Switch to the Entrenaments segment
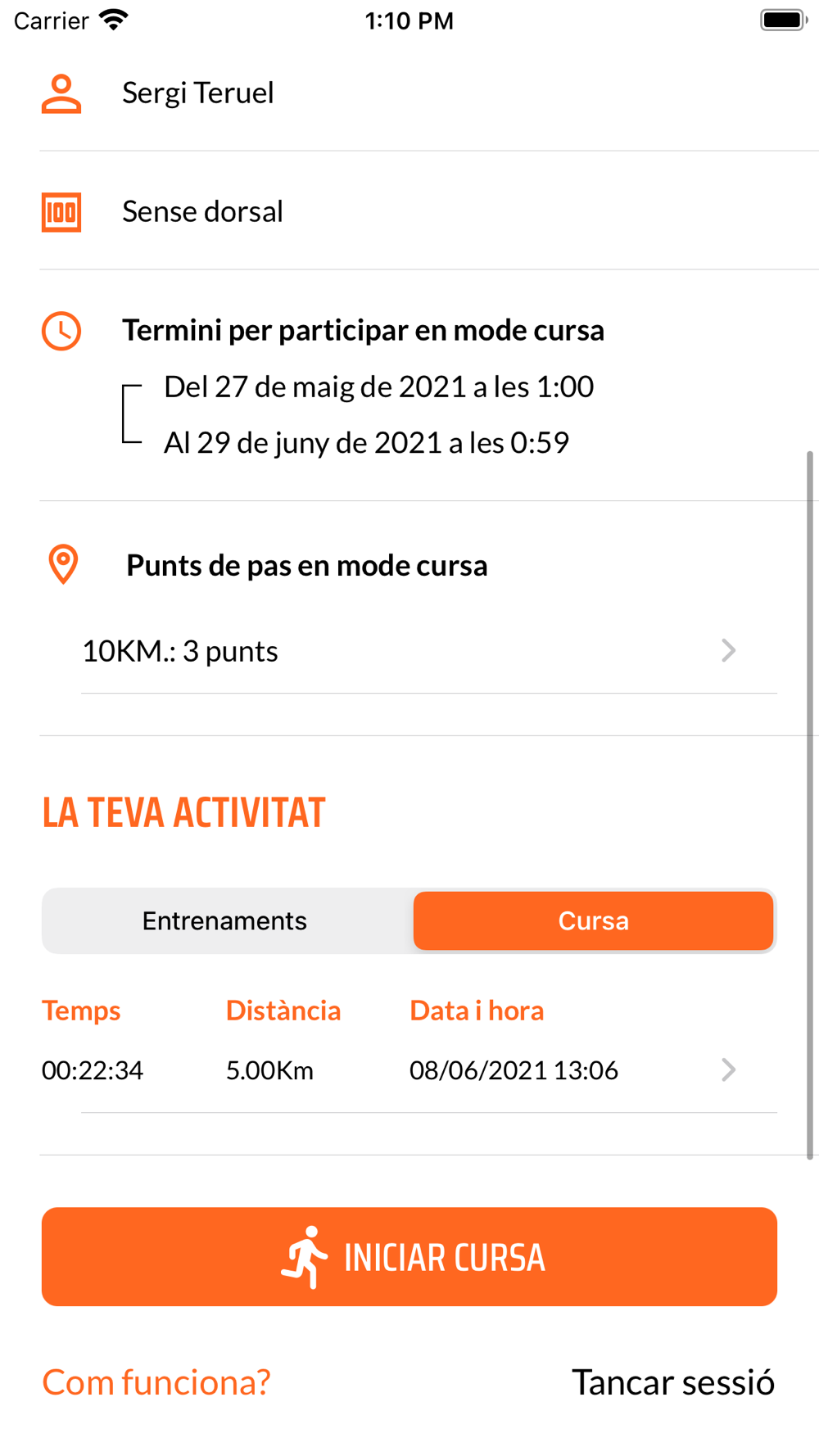The image size is (819, 1456). tap(225, 920)
